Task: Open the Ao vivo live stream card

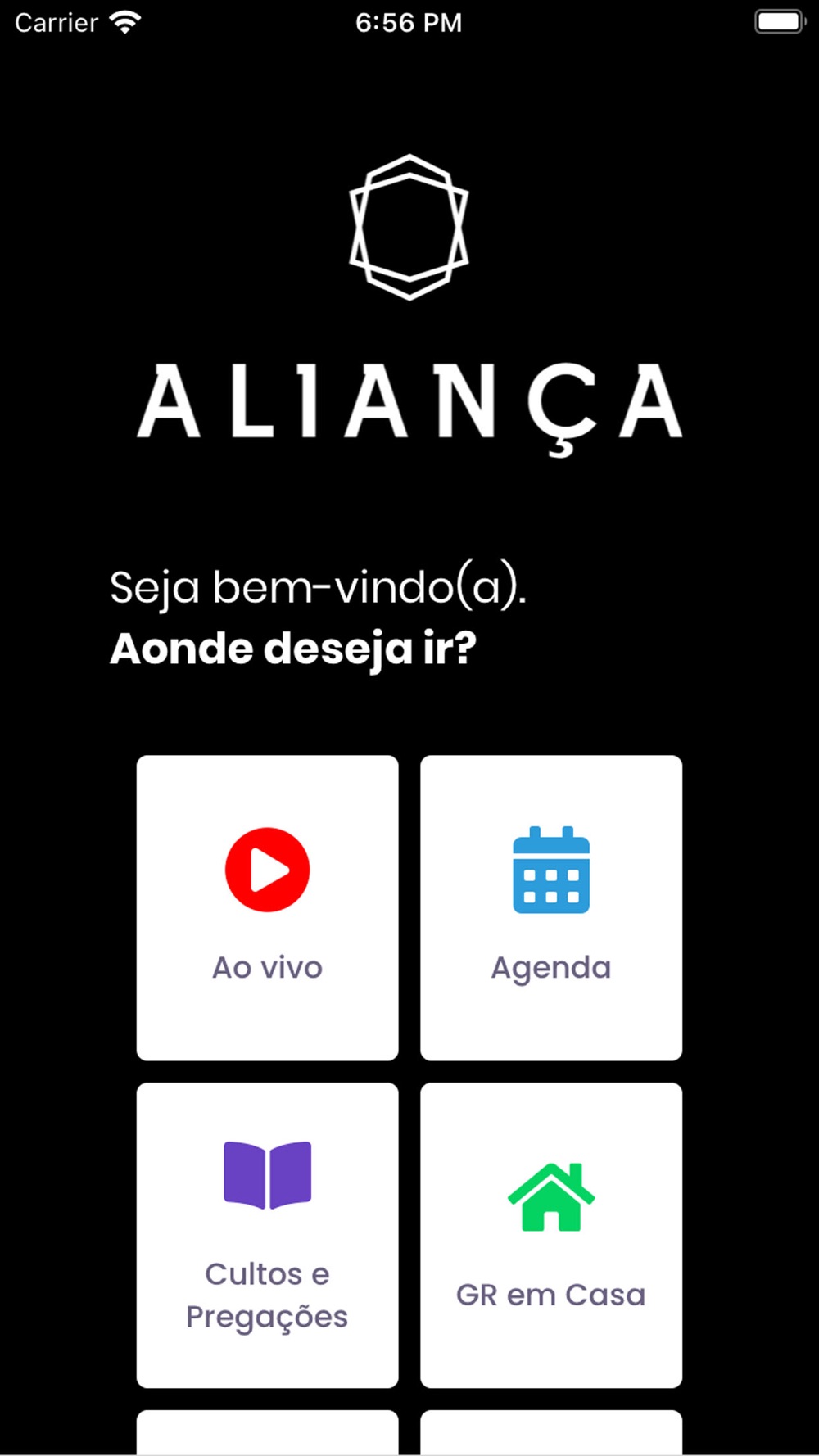Action: point(267,907)
